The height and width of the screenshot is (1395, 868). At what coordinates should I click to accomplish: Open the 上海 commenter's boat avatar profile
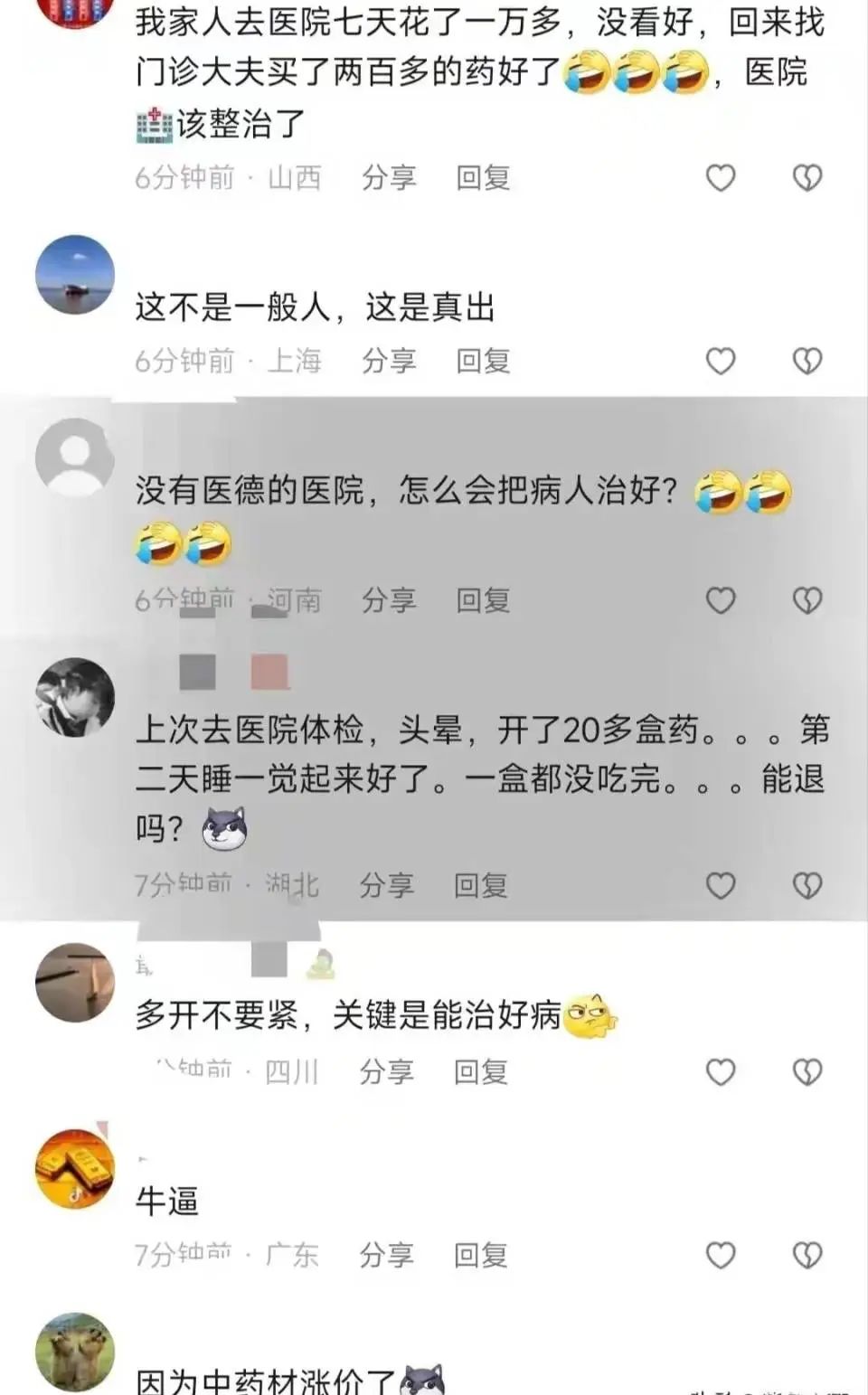pos(75,275)
